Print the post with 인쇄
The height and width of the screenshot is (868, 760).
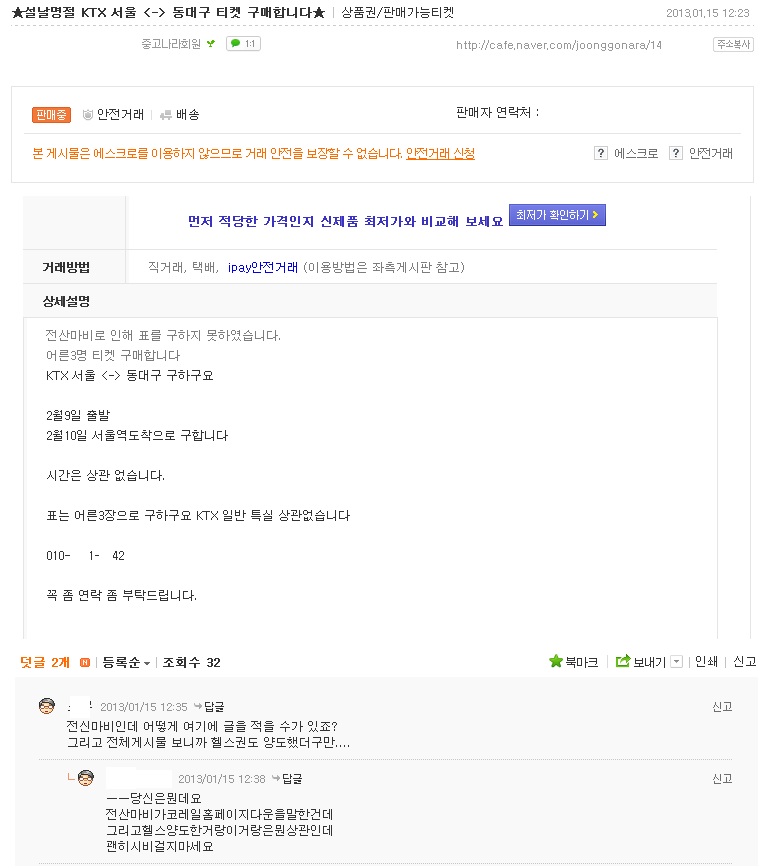point(706,662)
